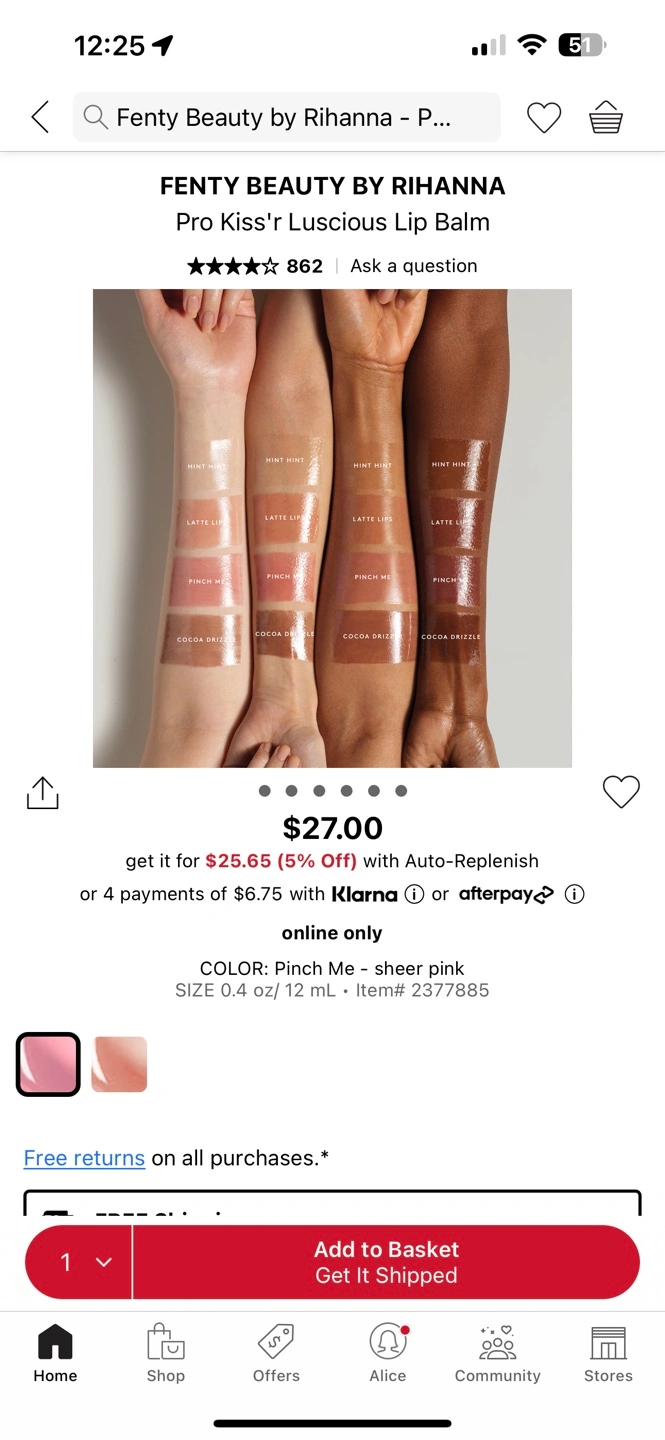
Task: Select the Pinch Me pink swatch
Action: tap(48, 1064)
